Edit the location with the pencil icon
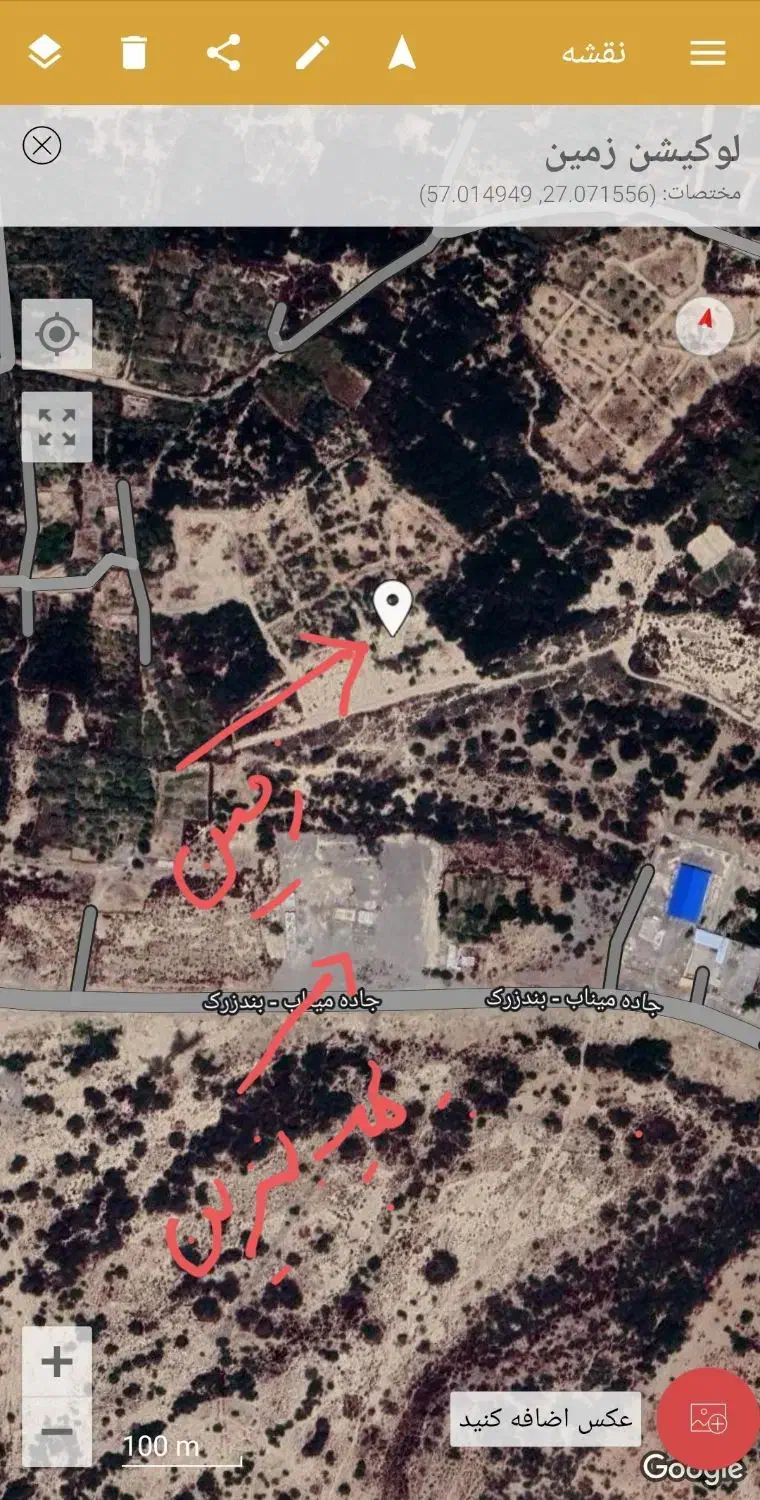 point(312,52)
